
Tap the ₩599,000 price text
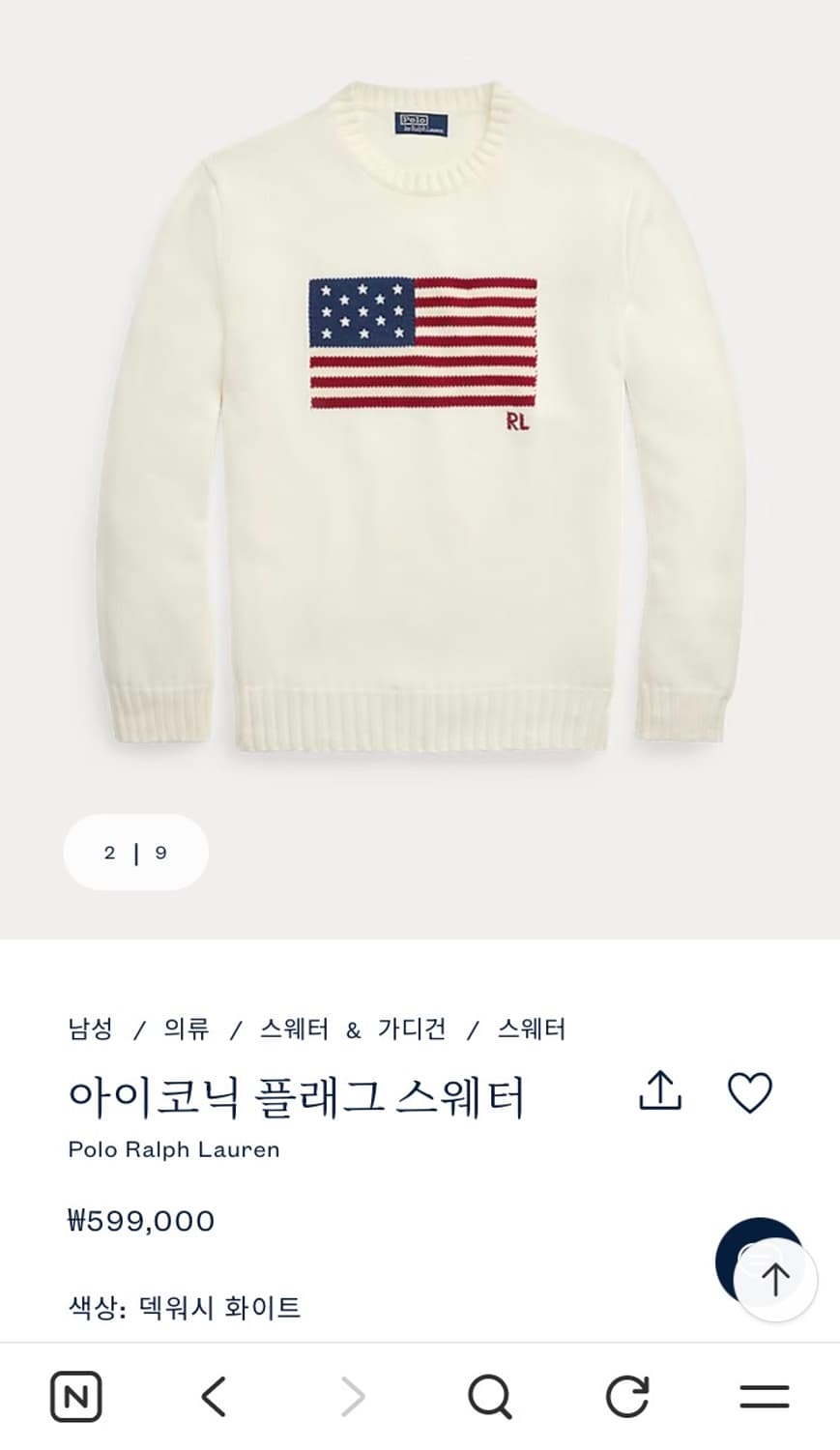coord(141,1220)
